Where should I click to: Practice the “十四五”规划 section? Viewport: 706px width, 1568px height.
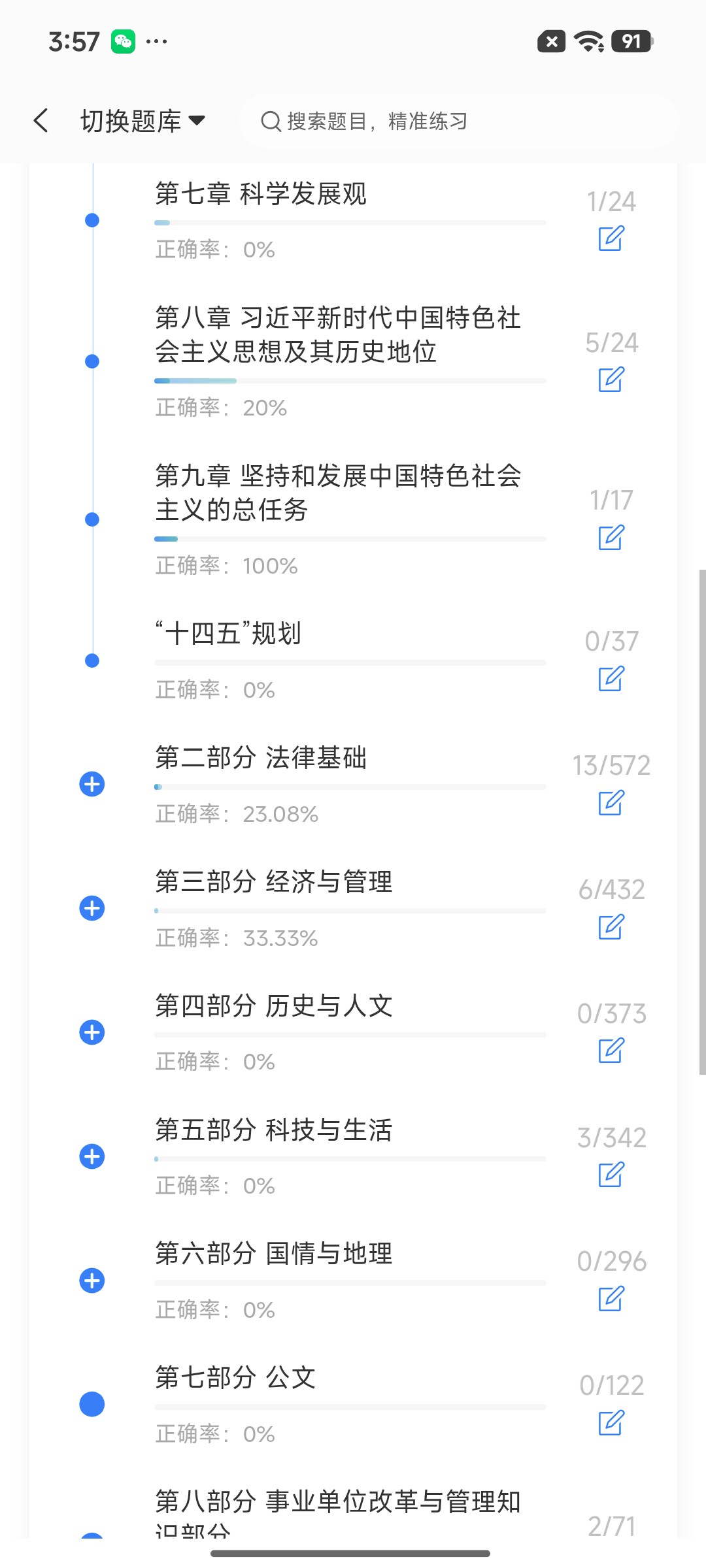[x=611, y=679]
